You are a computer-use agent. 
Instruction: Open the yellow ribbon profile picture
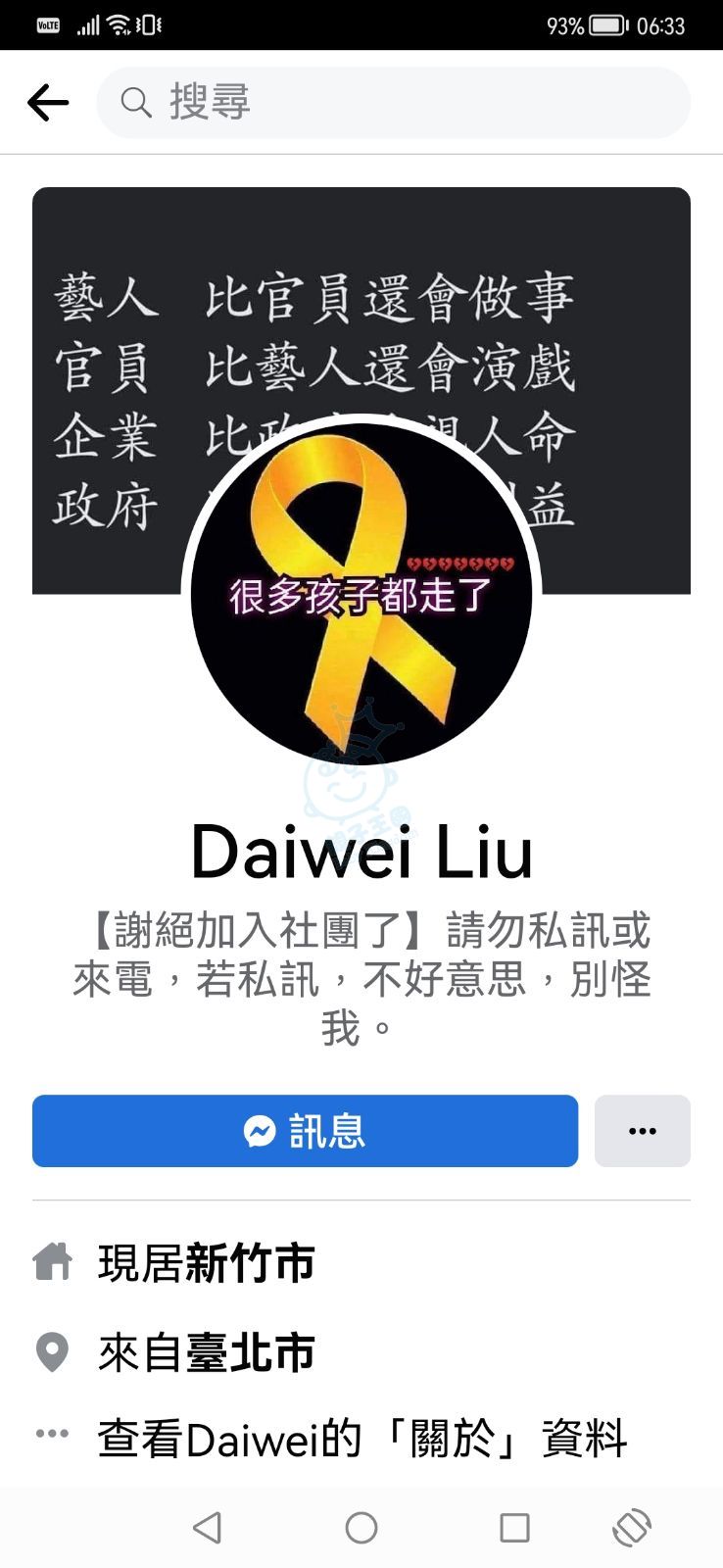[x=361, y=593]
